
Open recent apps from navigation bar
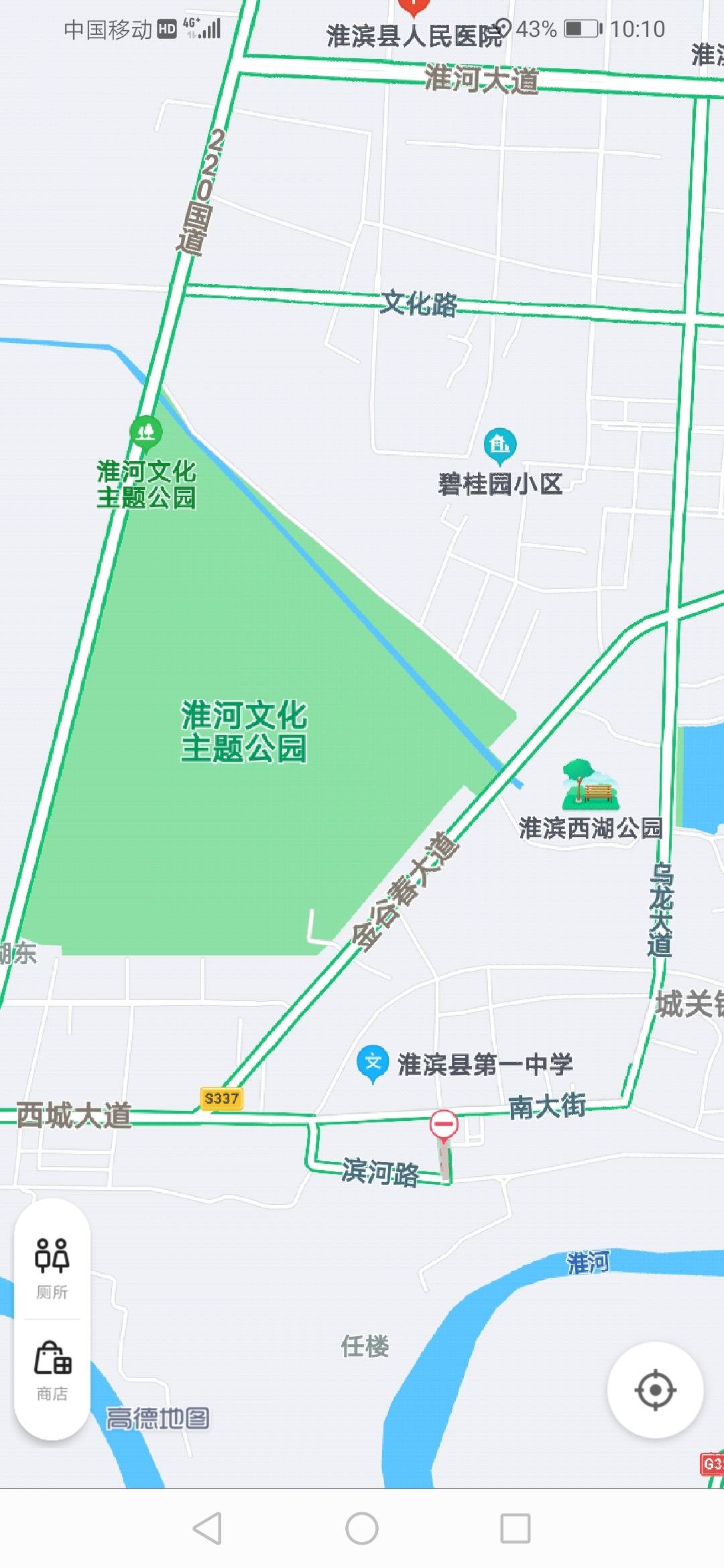(516, 1528)
